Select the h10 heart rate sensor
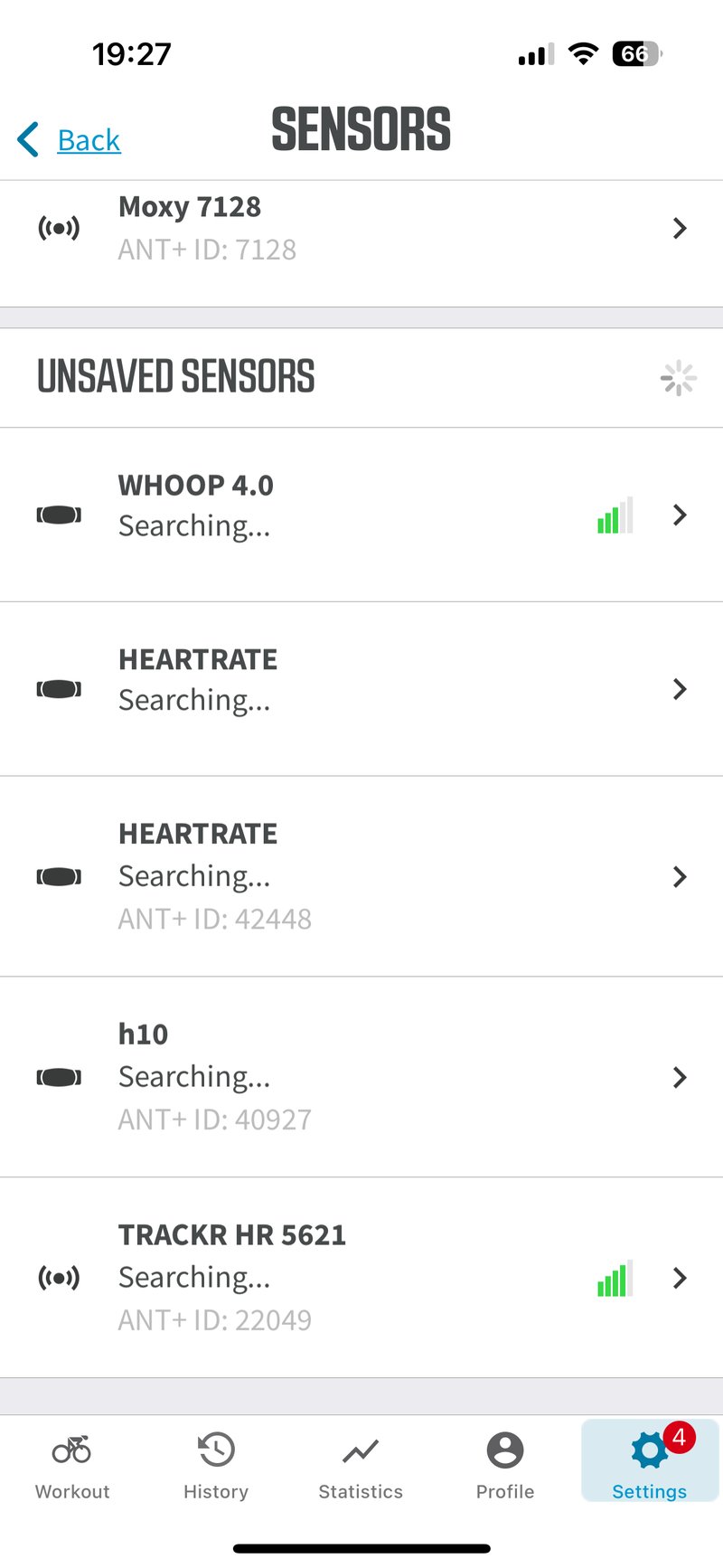The width and height of the screenshot is (723, 1568). click(361, 1077)
